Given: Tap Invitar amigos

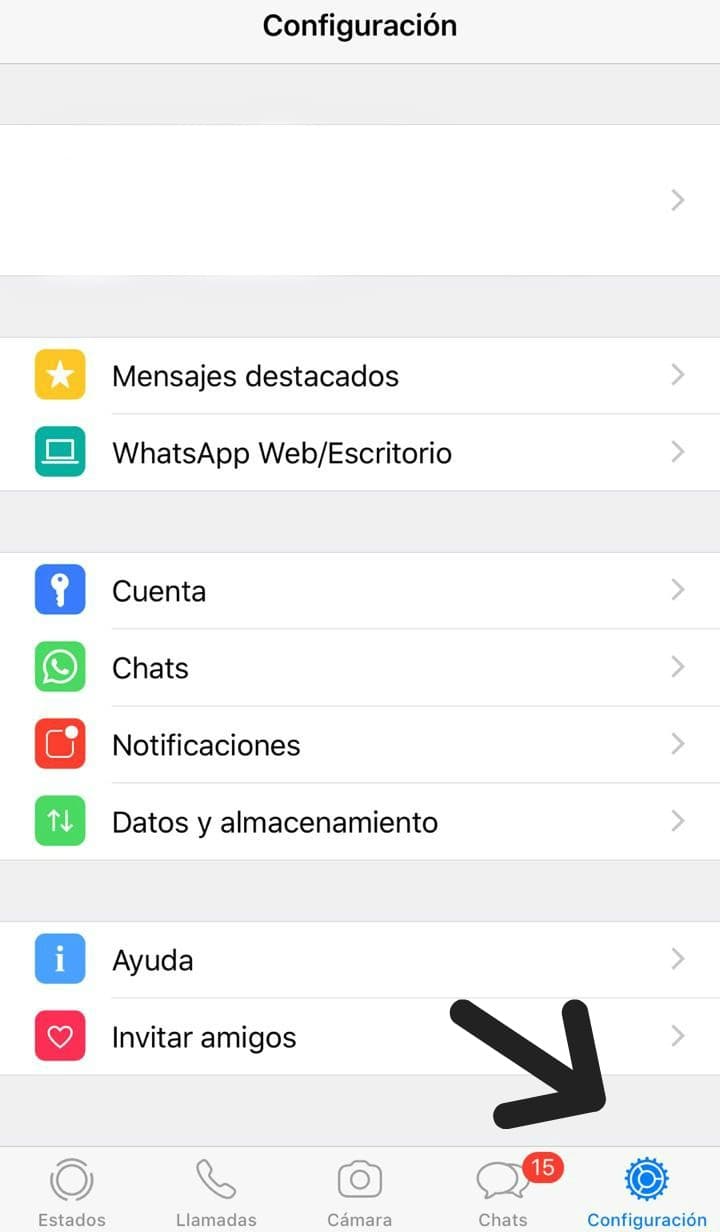Looking at the screenshot, I should click(x=360, y=1037).
